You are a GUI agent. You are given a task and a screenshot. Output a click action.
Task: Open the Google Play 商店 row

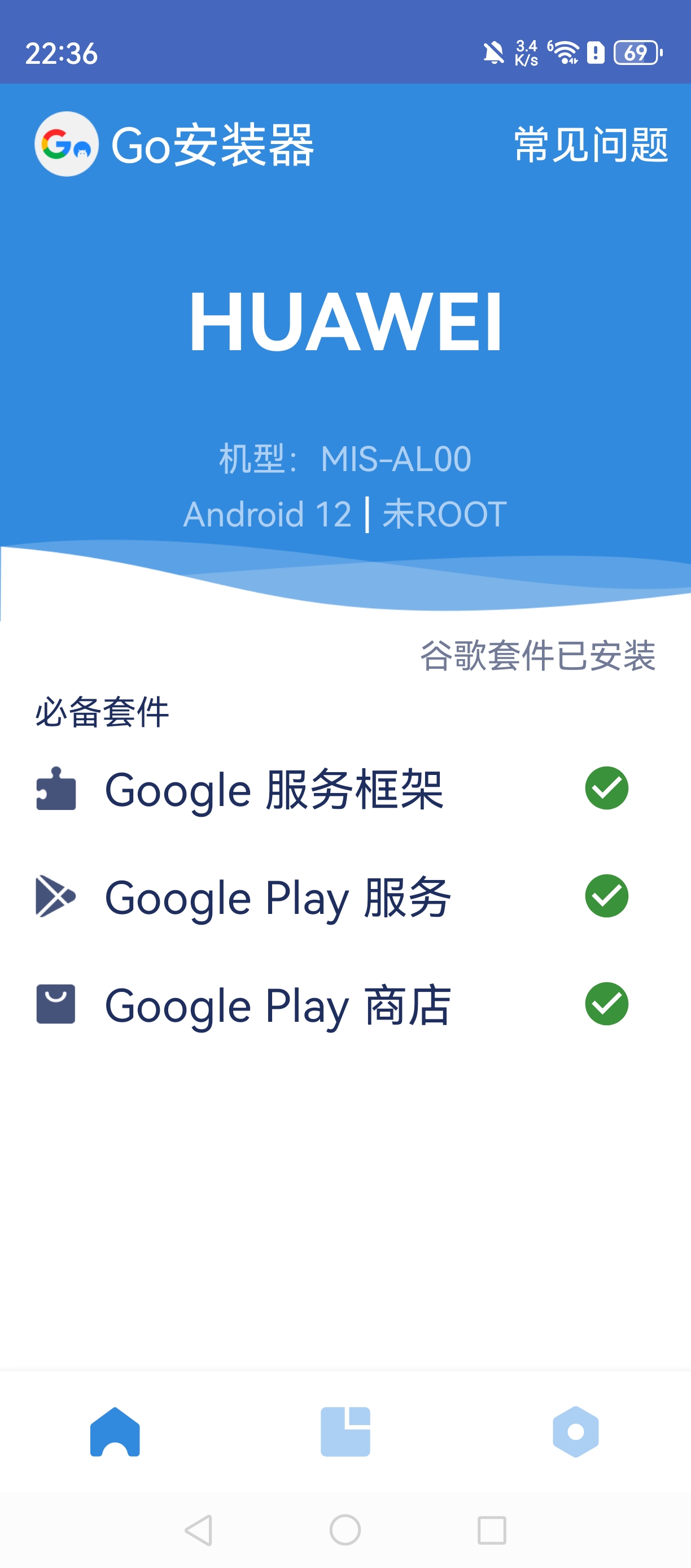point(277,1005)
